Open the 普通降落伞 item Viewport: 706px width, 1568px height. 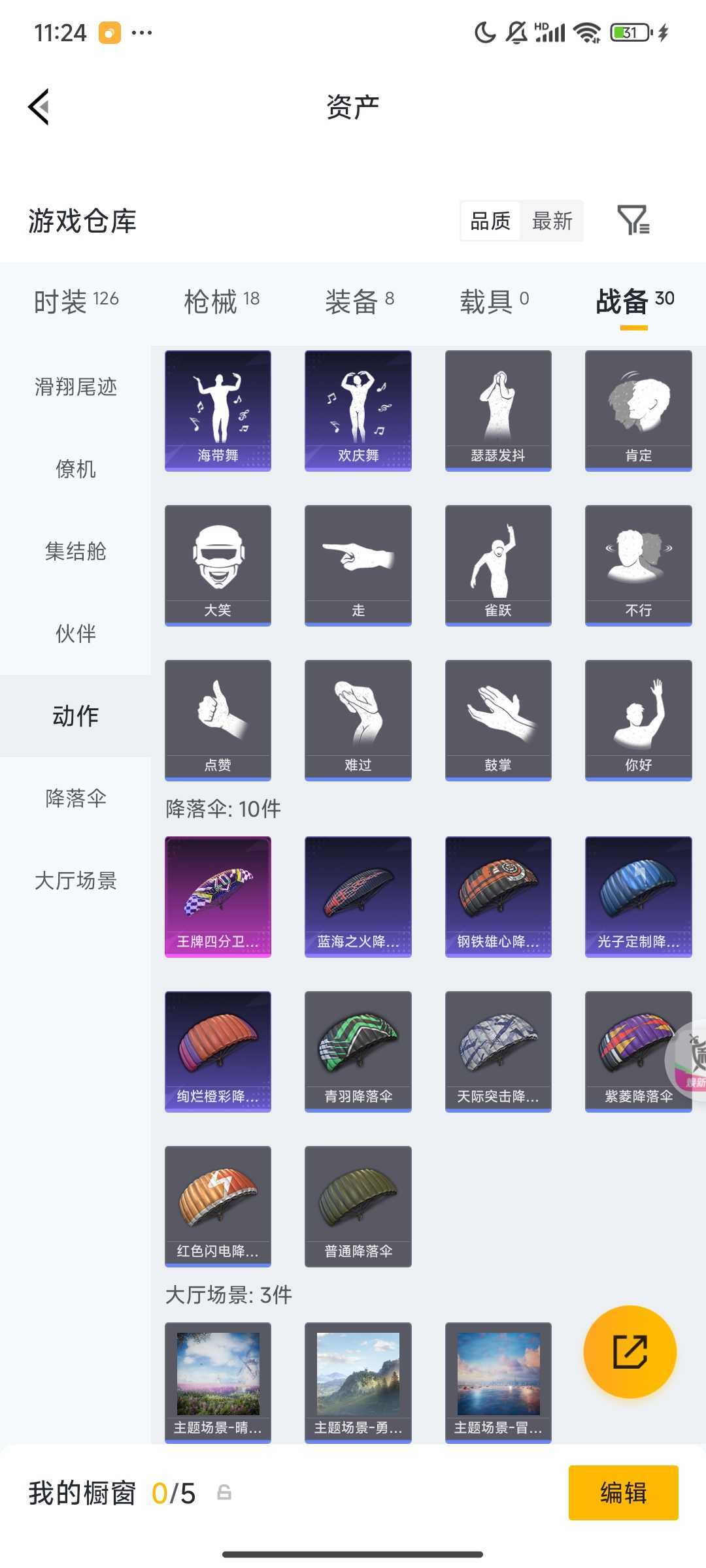[358, 1206]
